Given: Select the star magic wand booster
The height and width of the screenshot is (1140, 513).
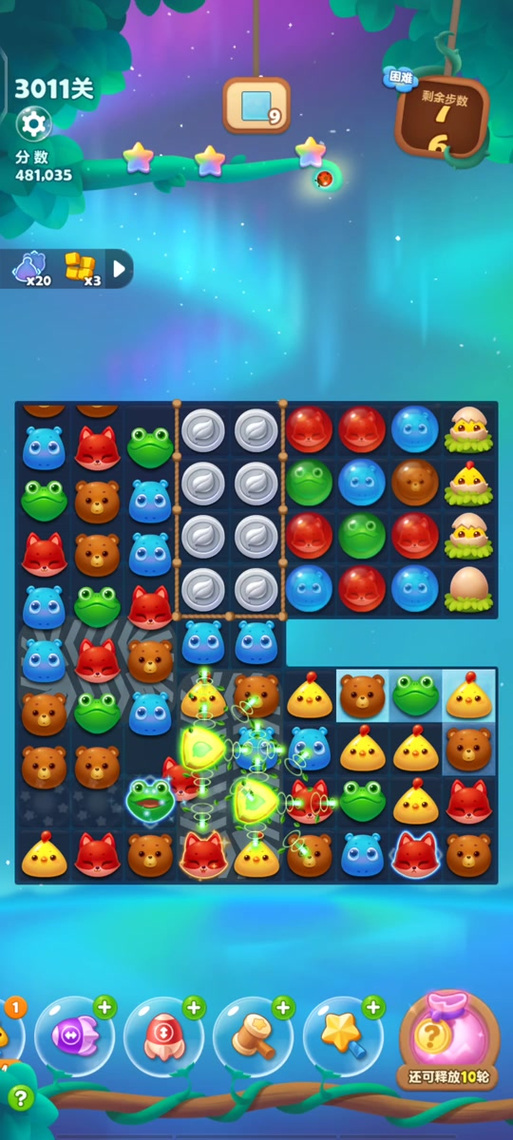Looking at the screenshot, I should (x=342, y=1035).
